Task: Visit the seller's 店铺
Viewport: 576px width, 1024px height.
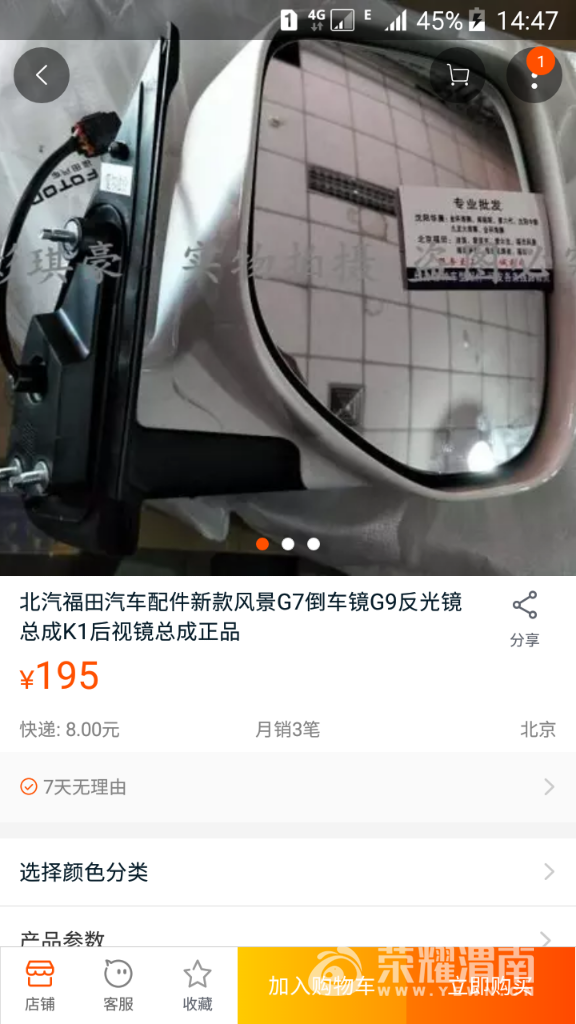Action: pyautogui.click(x=40, y=985)
